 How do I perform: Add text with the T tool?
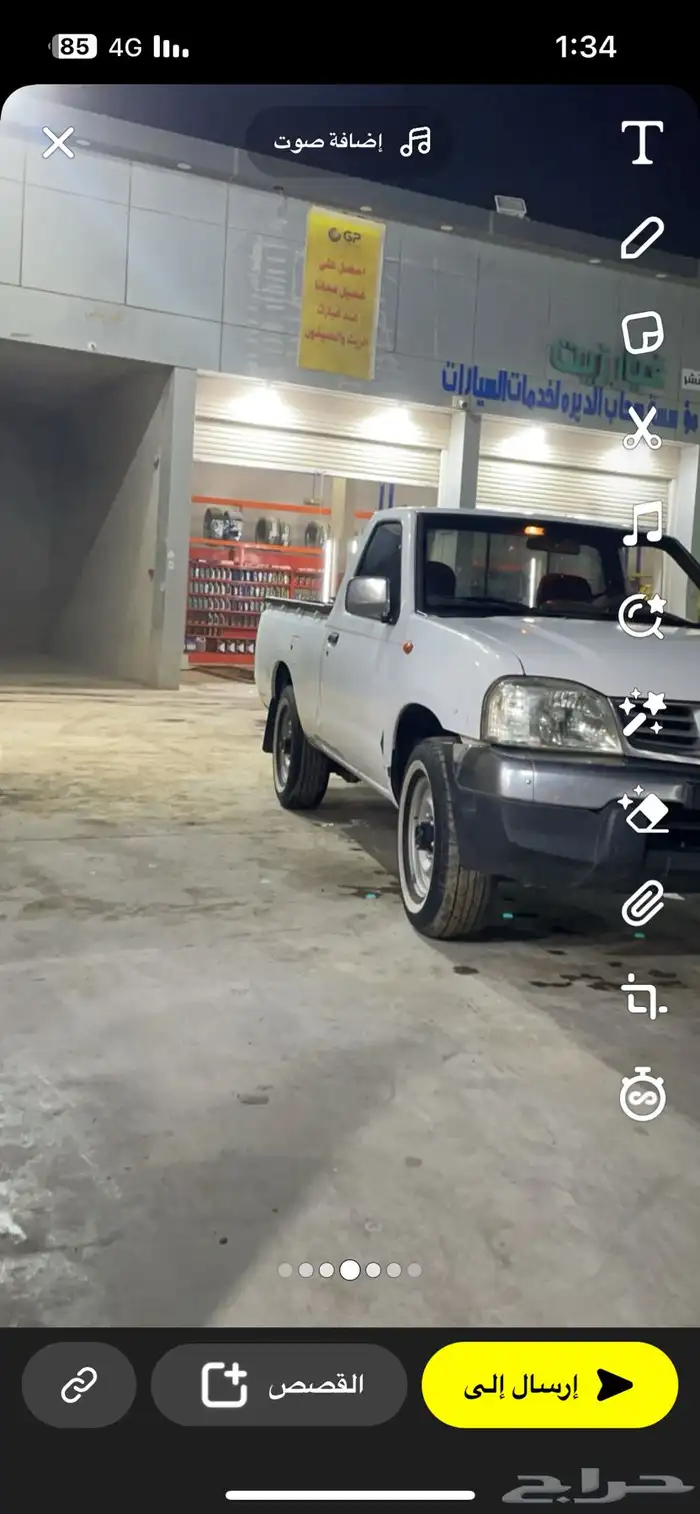click(x=642, y=142)
